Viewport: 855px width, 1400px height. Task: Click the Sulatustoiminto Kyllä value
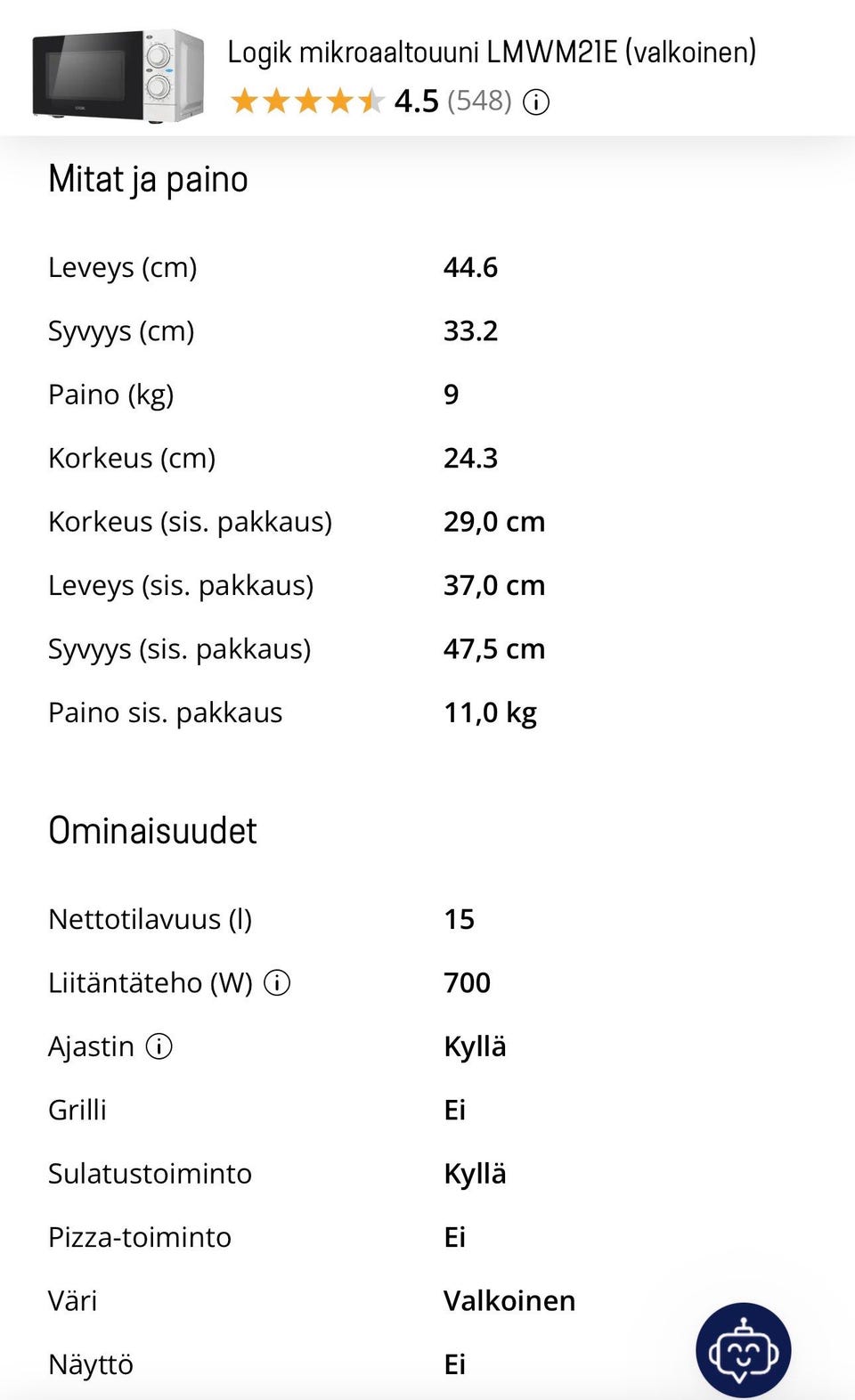pos(475,1174)
